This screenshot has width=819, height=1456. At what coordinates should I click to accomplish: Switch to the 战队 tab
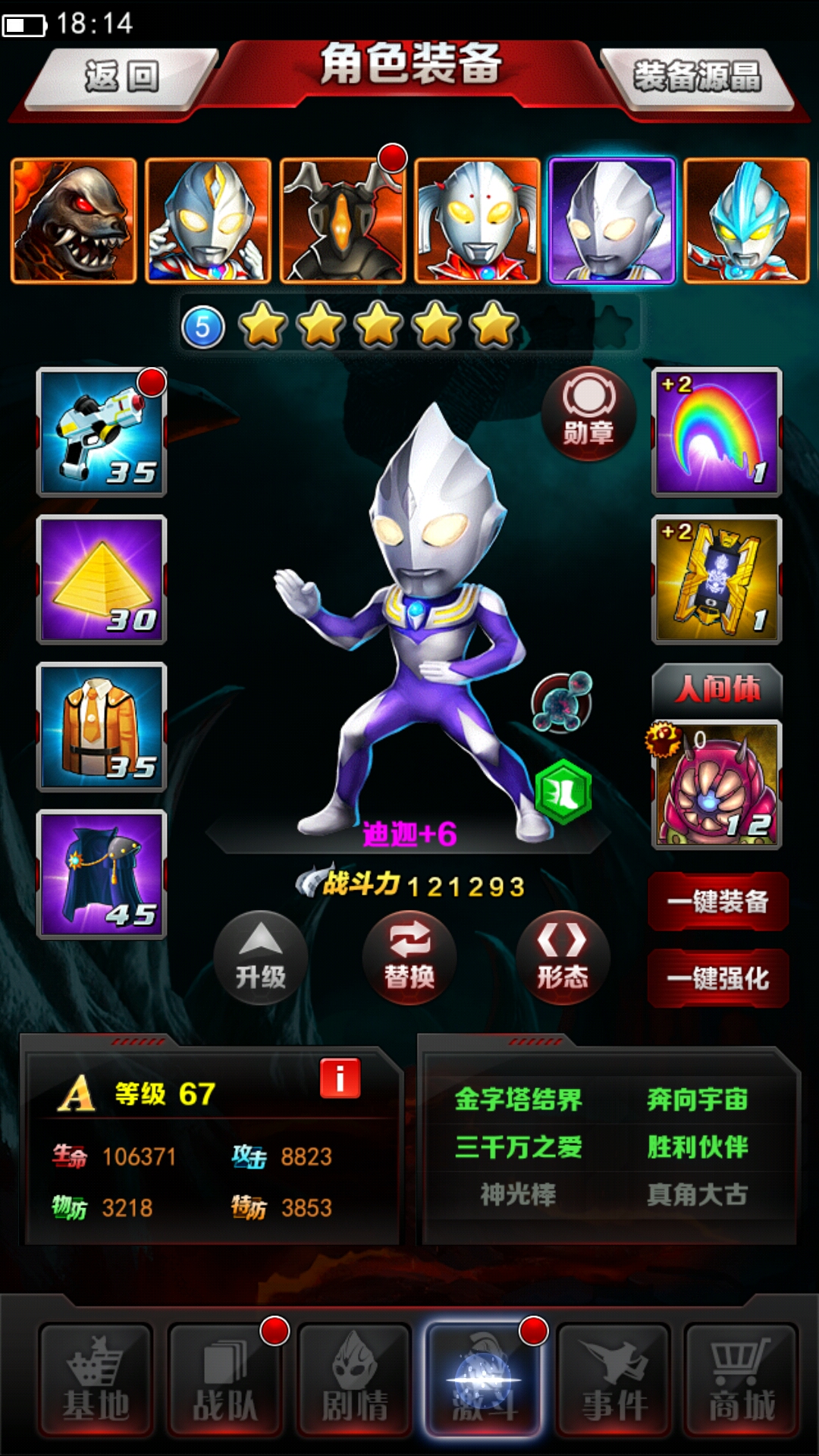[225, 1380]
